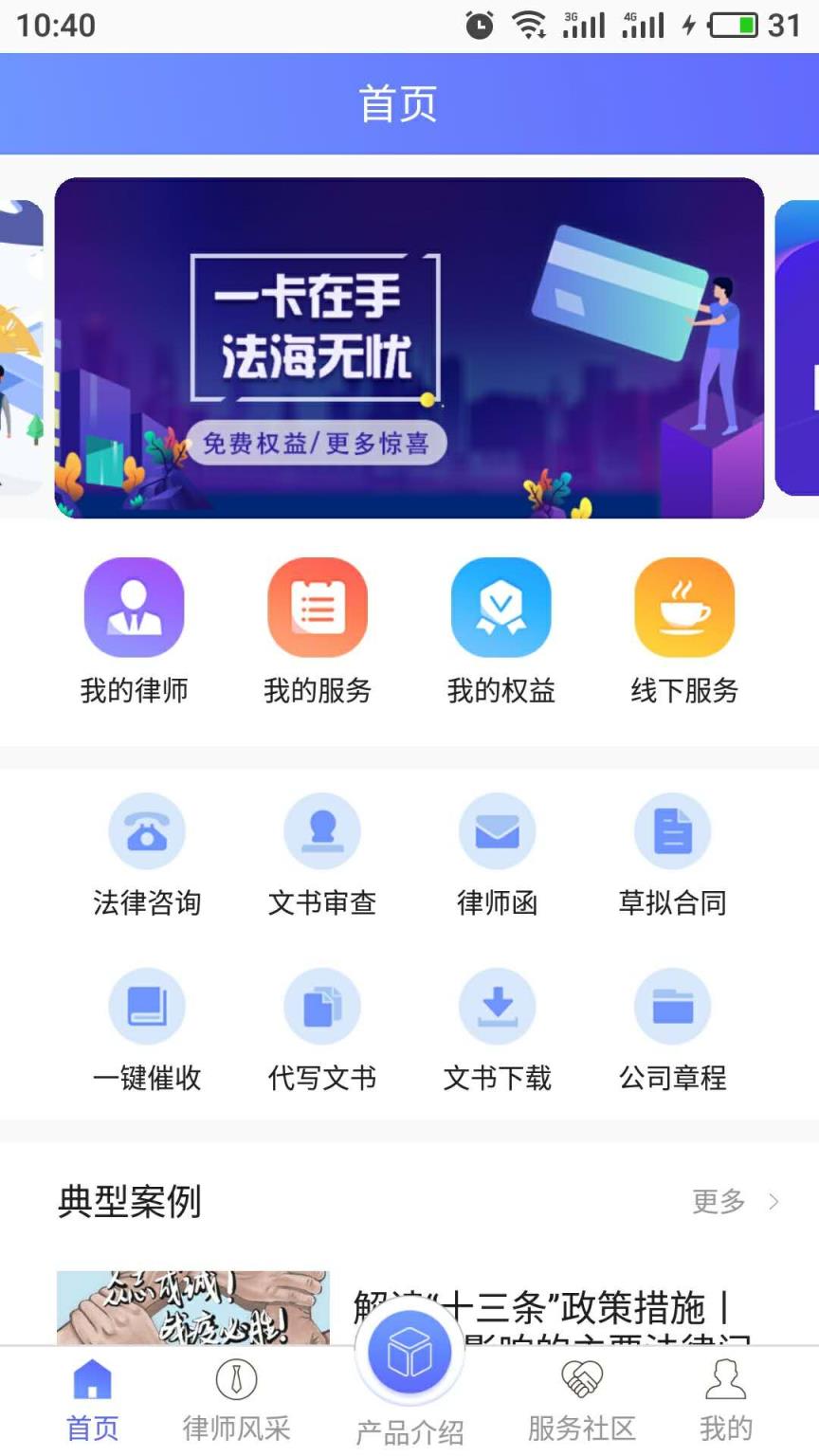The width and height of the screenshot is (819, 1456).
Task: Open 草拟合同 contract drafting icon
Action: (673, 830)
